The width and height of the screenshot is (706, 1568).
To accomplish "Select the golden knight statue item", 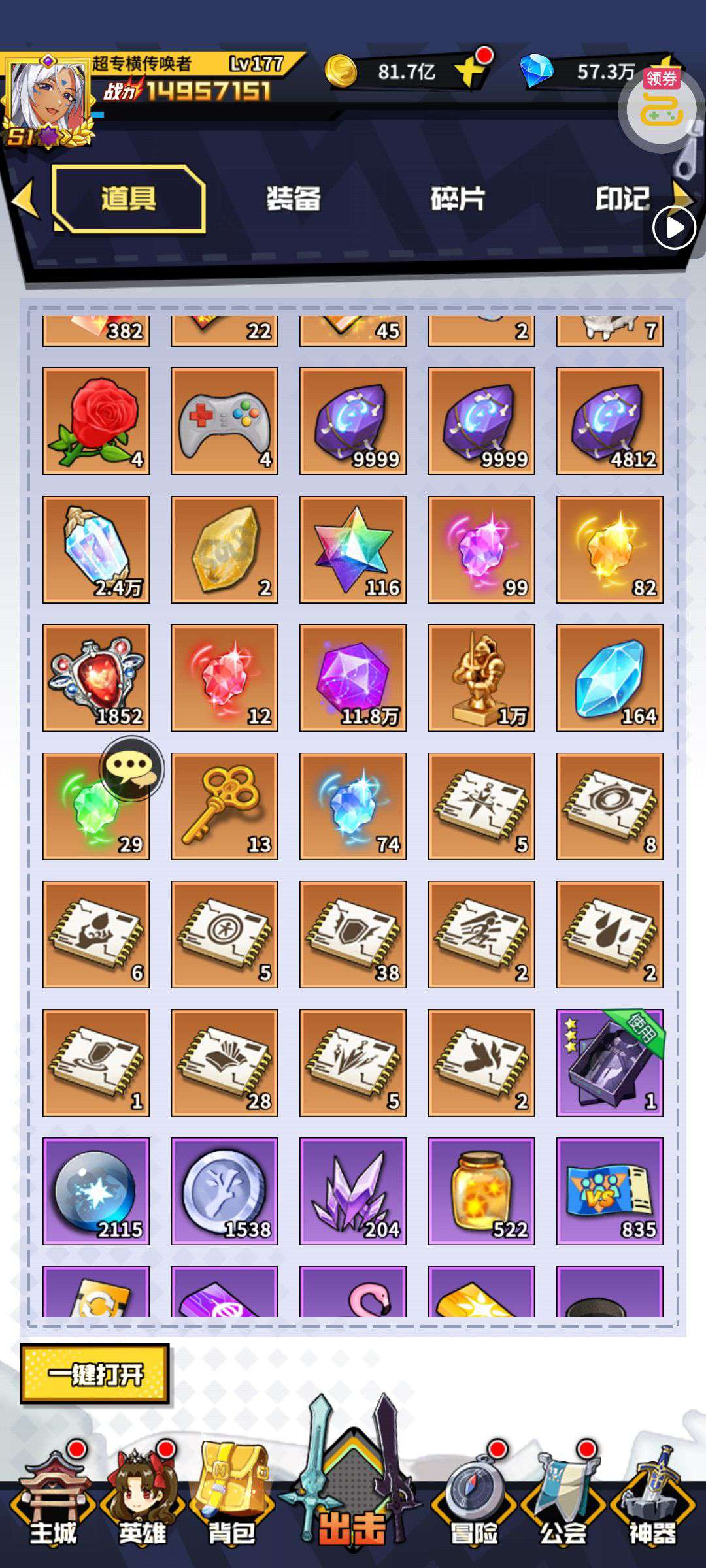I will tap(481, 678).
